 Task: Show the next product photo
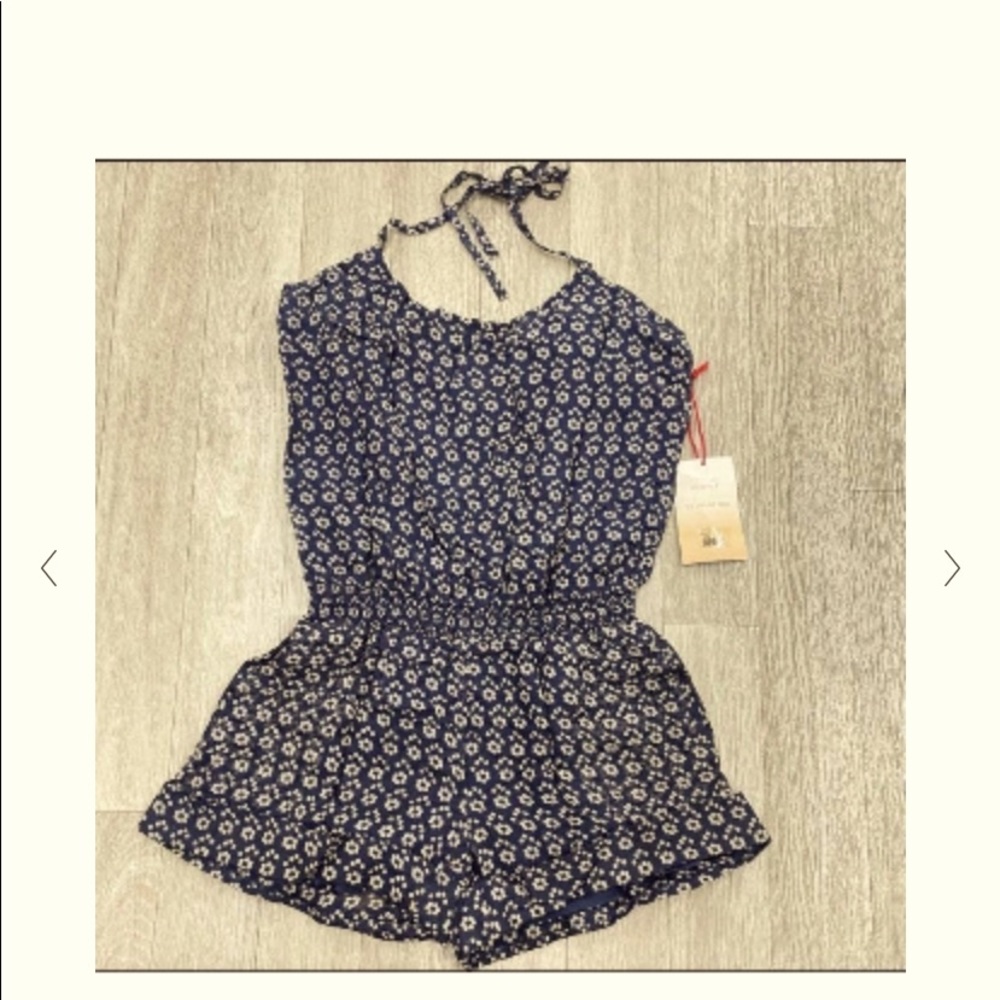tap(951, 568)
